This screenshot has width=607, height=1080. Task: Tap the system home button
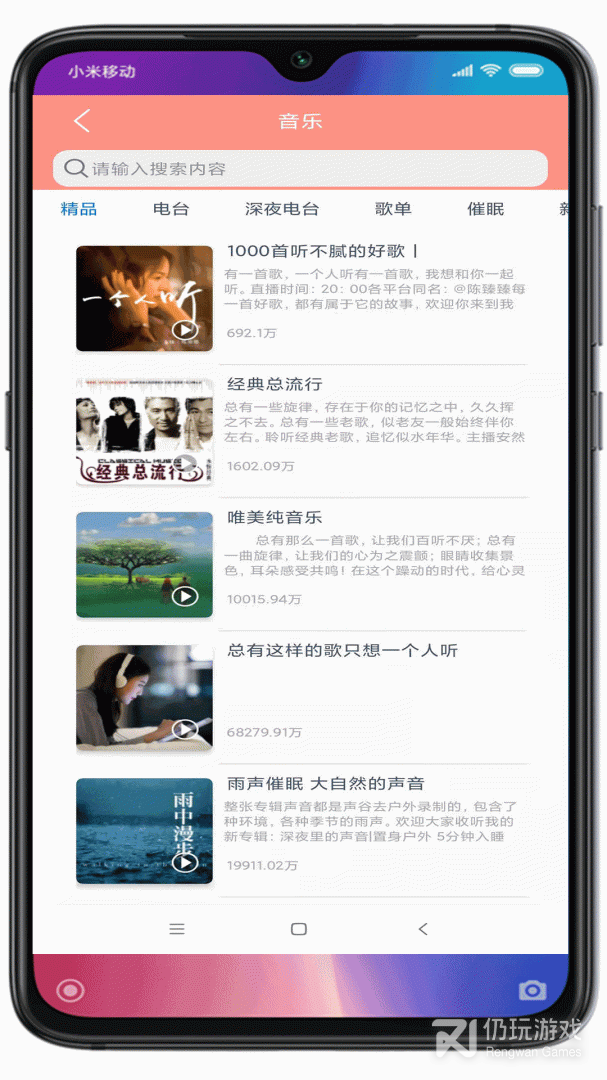(x=299, y=928)
